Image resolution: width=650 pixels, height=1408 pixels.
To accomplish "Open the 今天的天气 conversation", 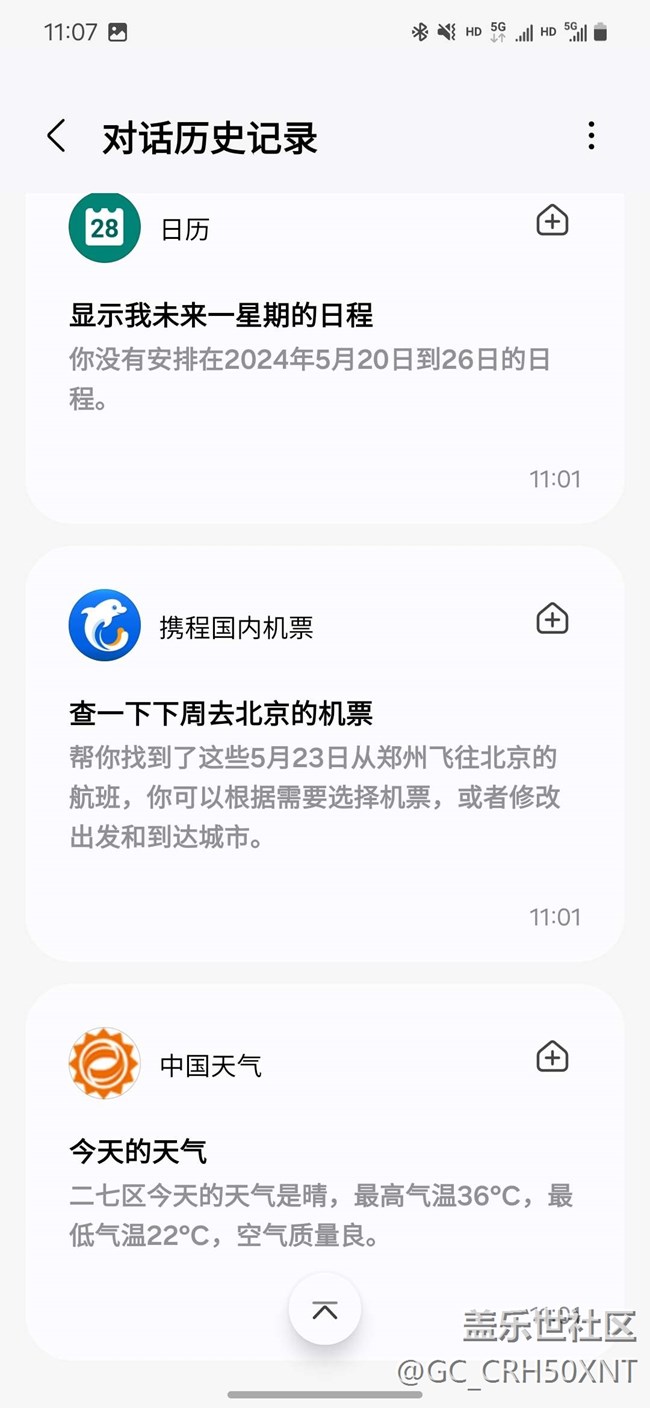I will [x=138, y=1152].
